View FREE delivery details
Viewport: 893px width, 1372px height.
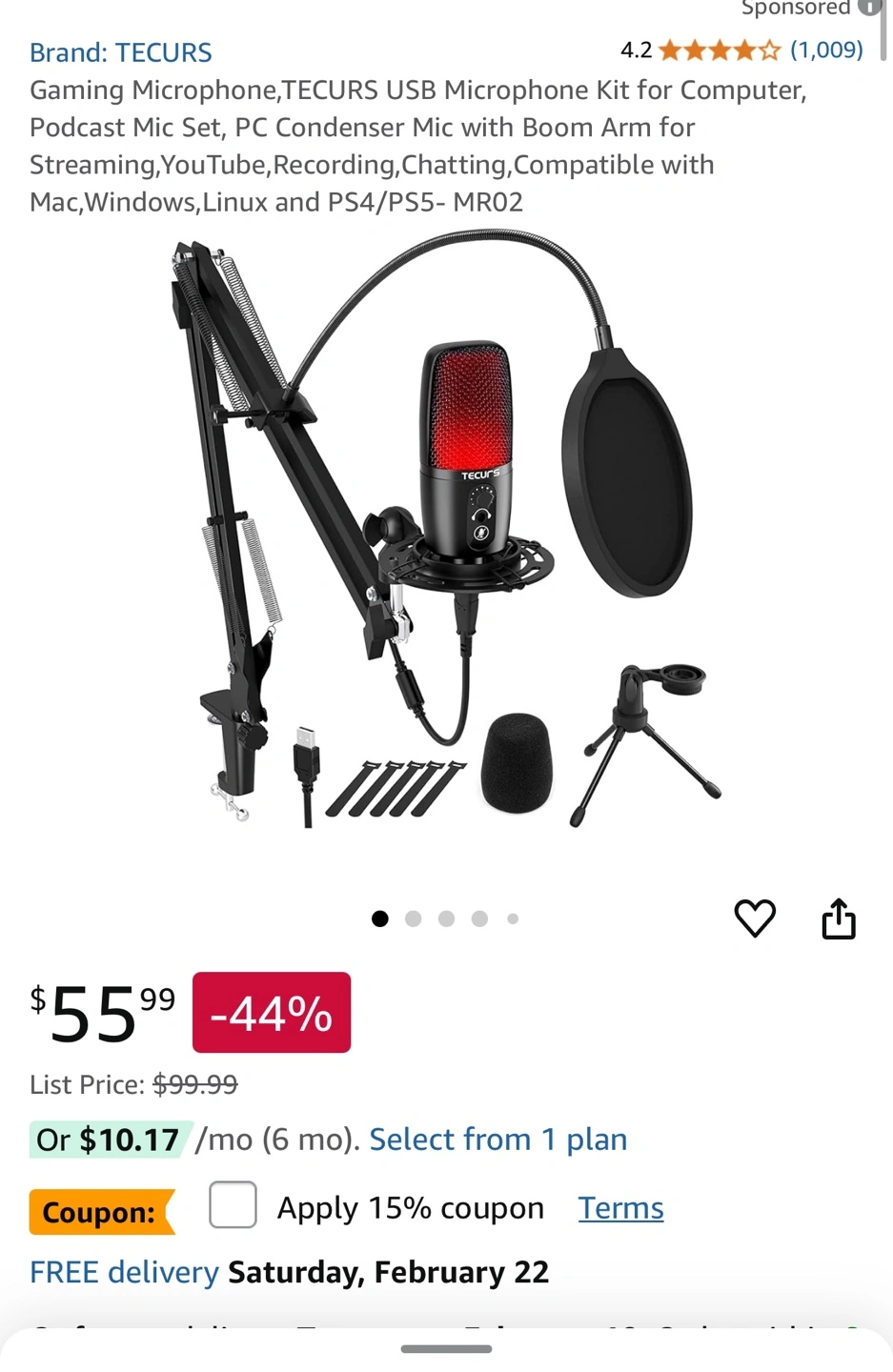click(x=124, y=1273)
